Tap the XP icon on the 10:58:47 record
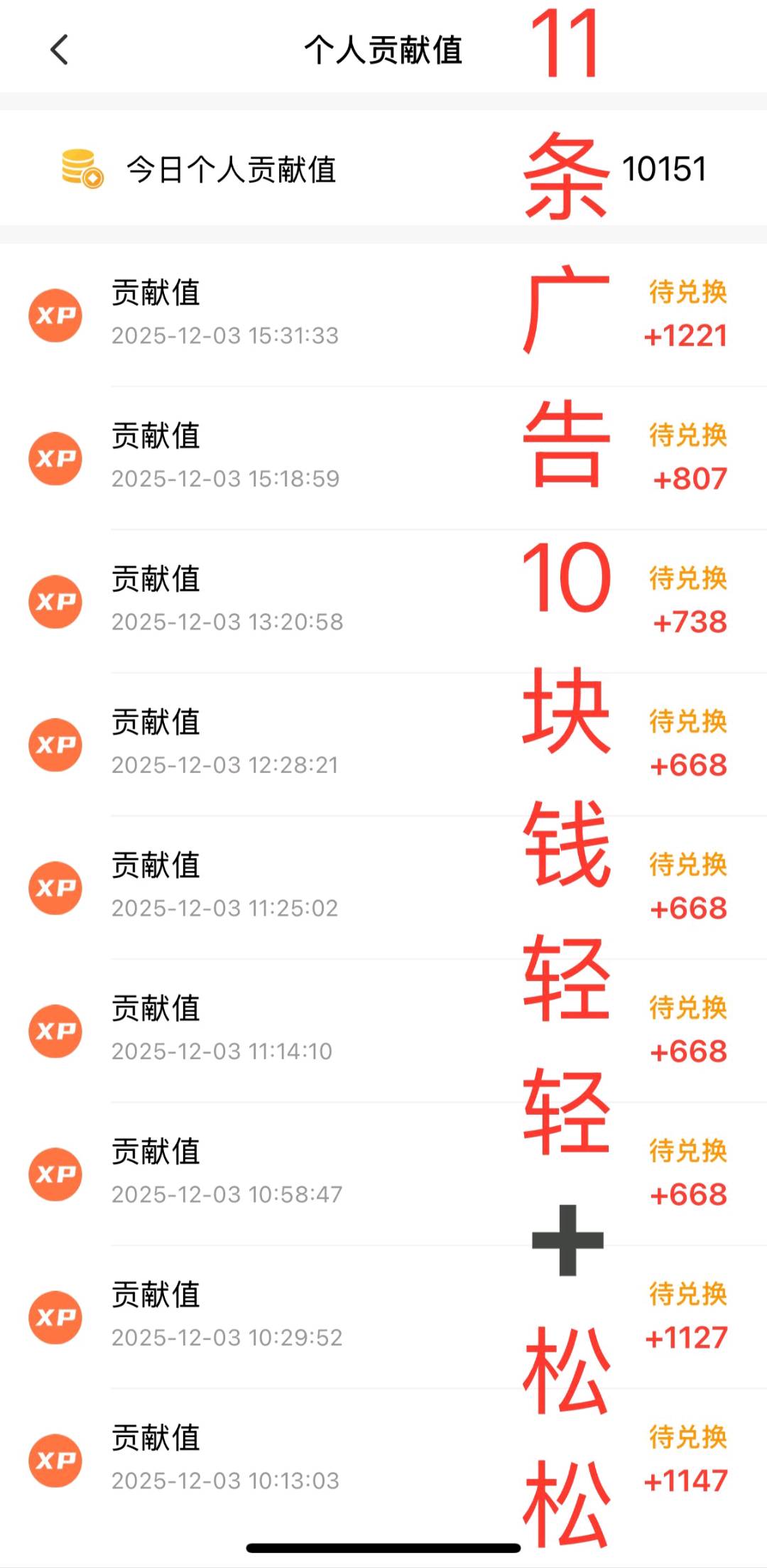The width and height of the screenshot is (767, 1568). pos(55,1174)
